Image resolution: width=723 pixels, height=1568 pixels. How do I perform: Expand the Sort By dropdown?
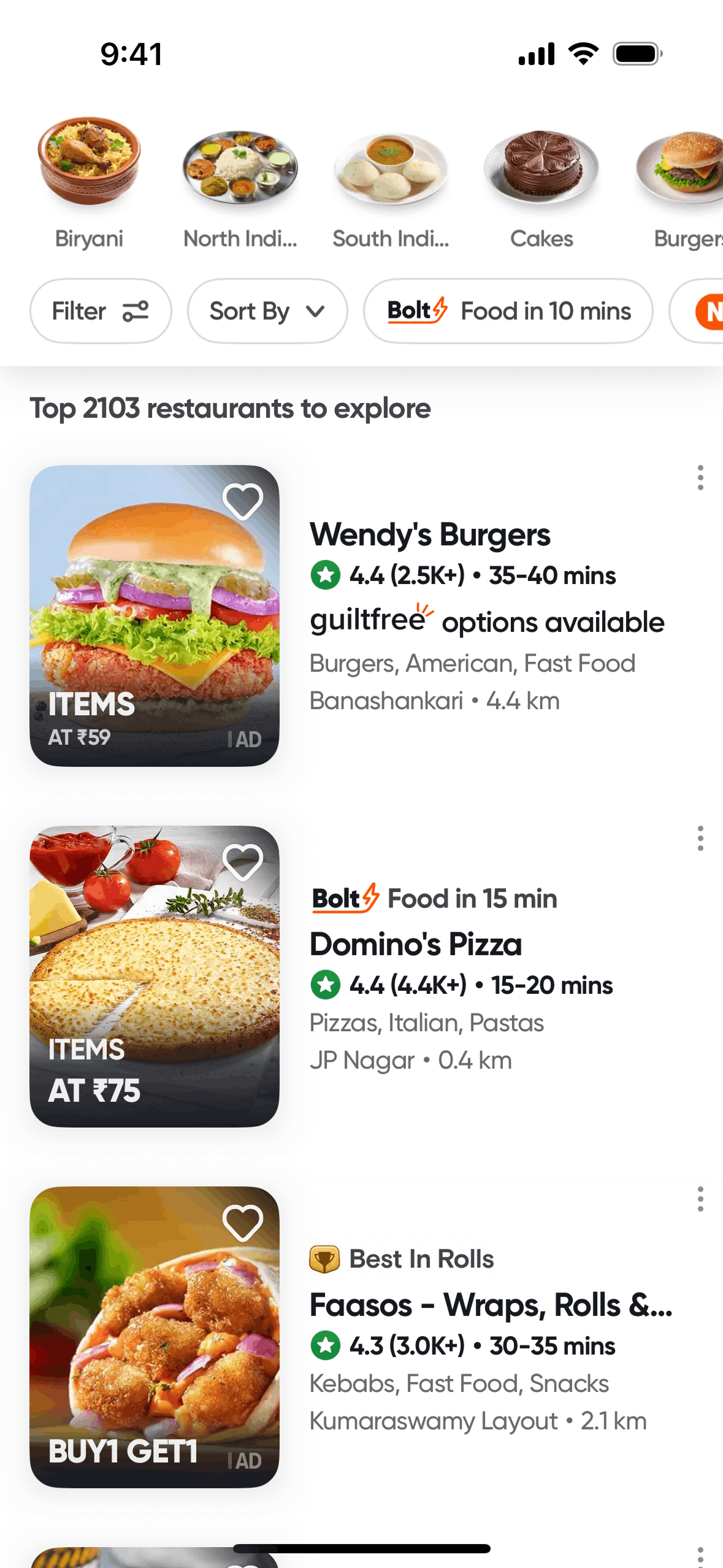(267, 311)
